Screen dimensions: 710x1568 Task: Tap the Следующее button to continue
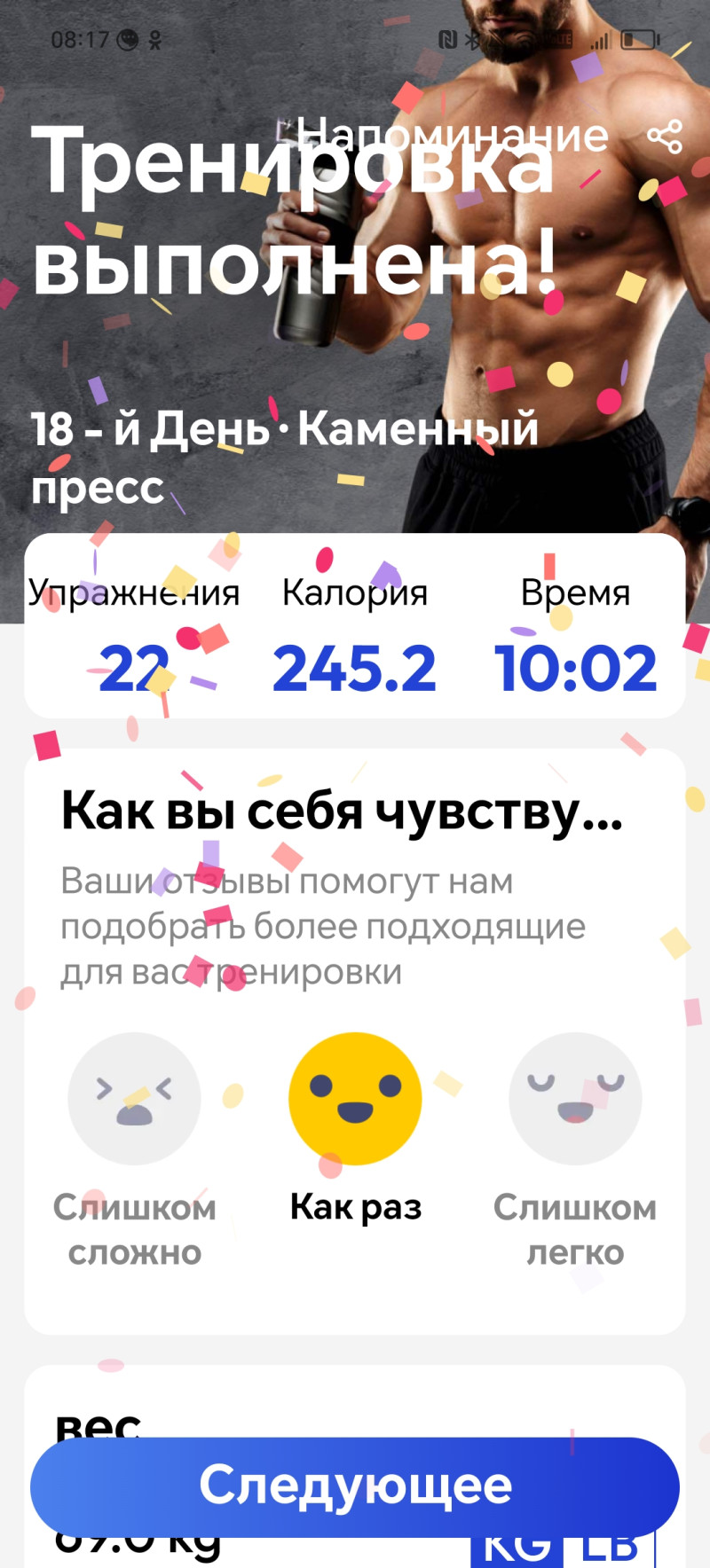[355, 1486]
